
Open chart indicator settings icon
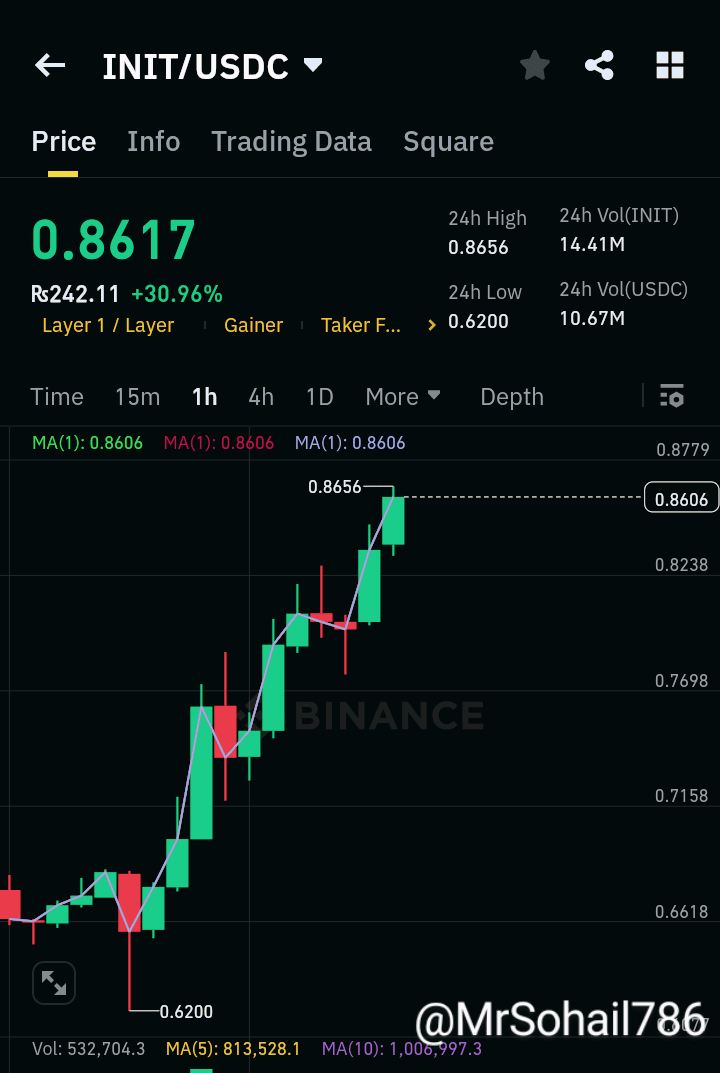click(x=672, y=396)
